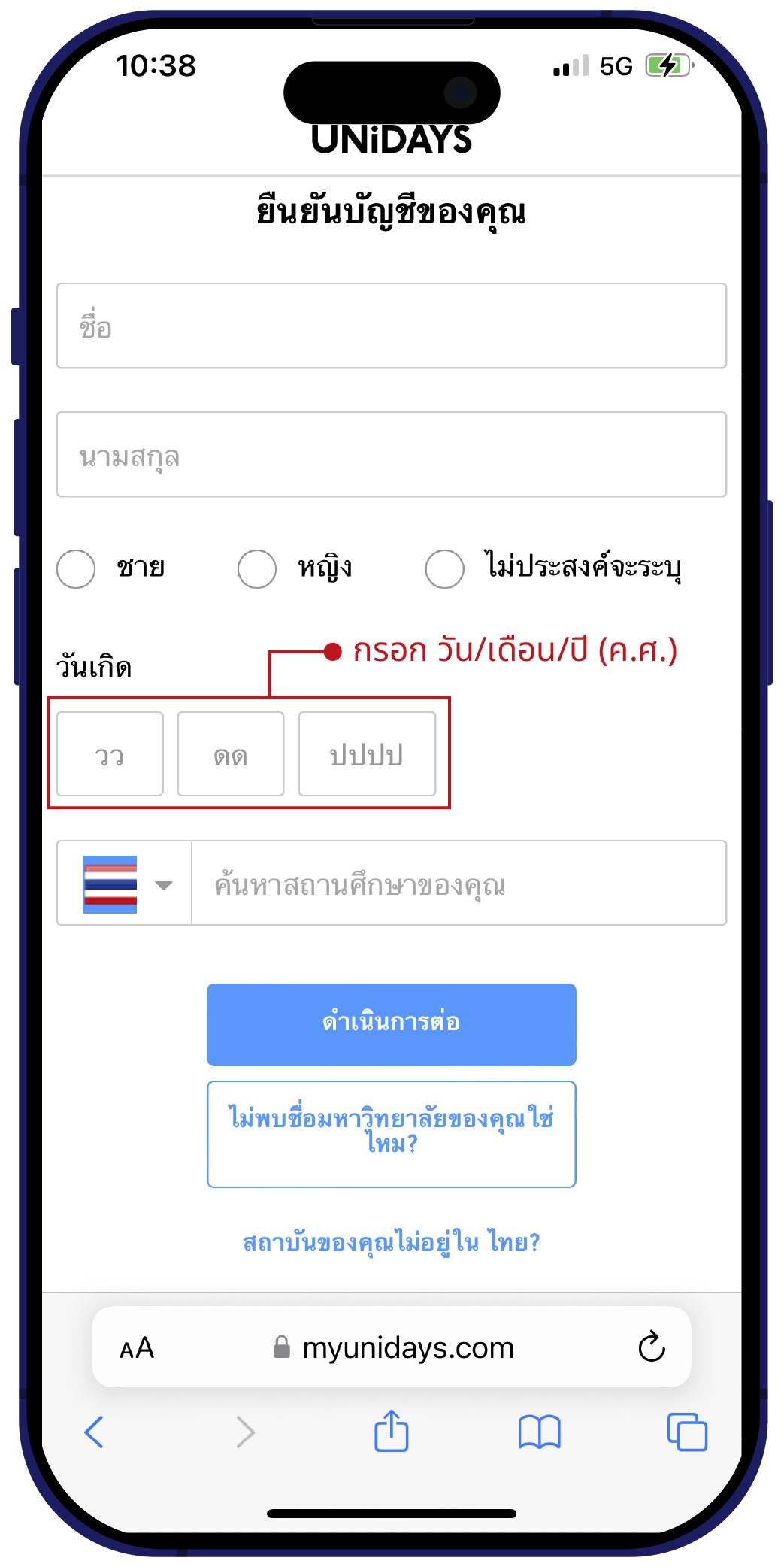784x1567 pixels.
Task: Focus the birth year field
Action: point(367,753)
